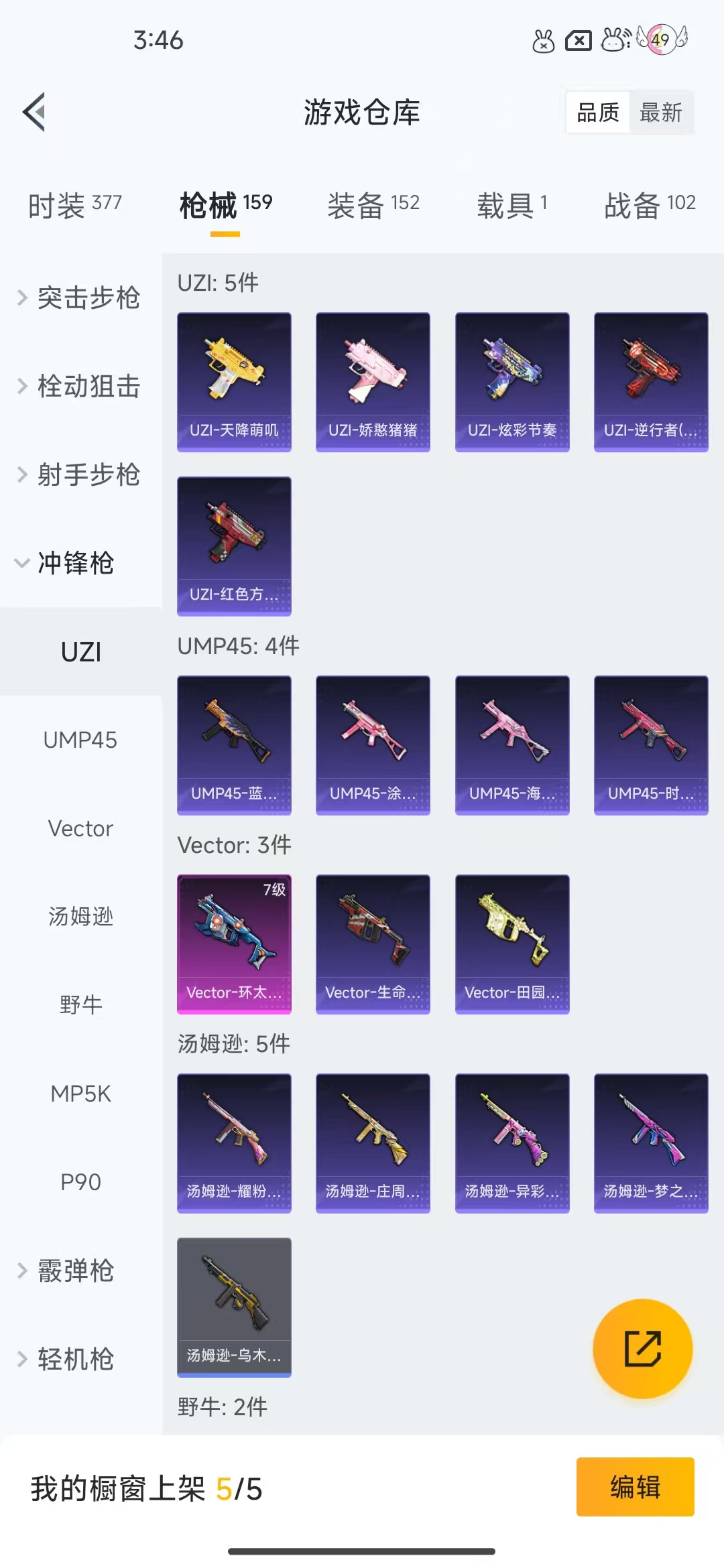
Task: Switch to the 装备 tab
Action: click(373, 204)
